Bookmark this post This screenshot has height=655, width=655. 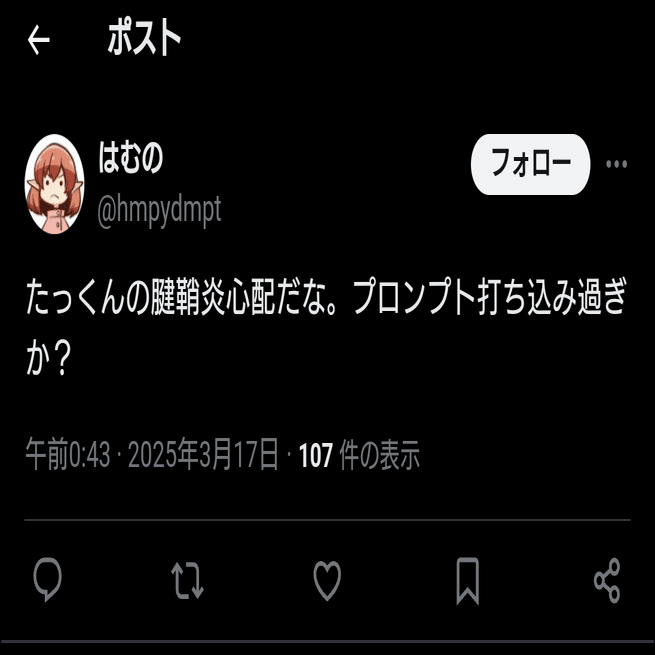click(467, 580)
